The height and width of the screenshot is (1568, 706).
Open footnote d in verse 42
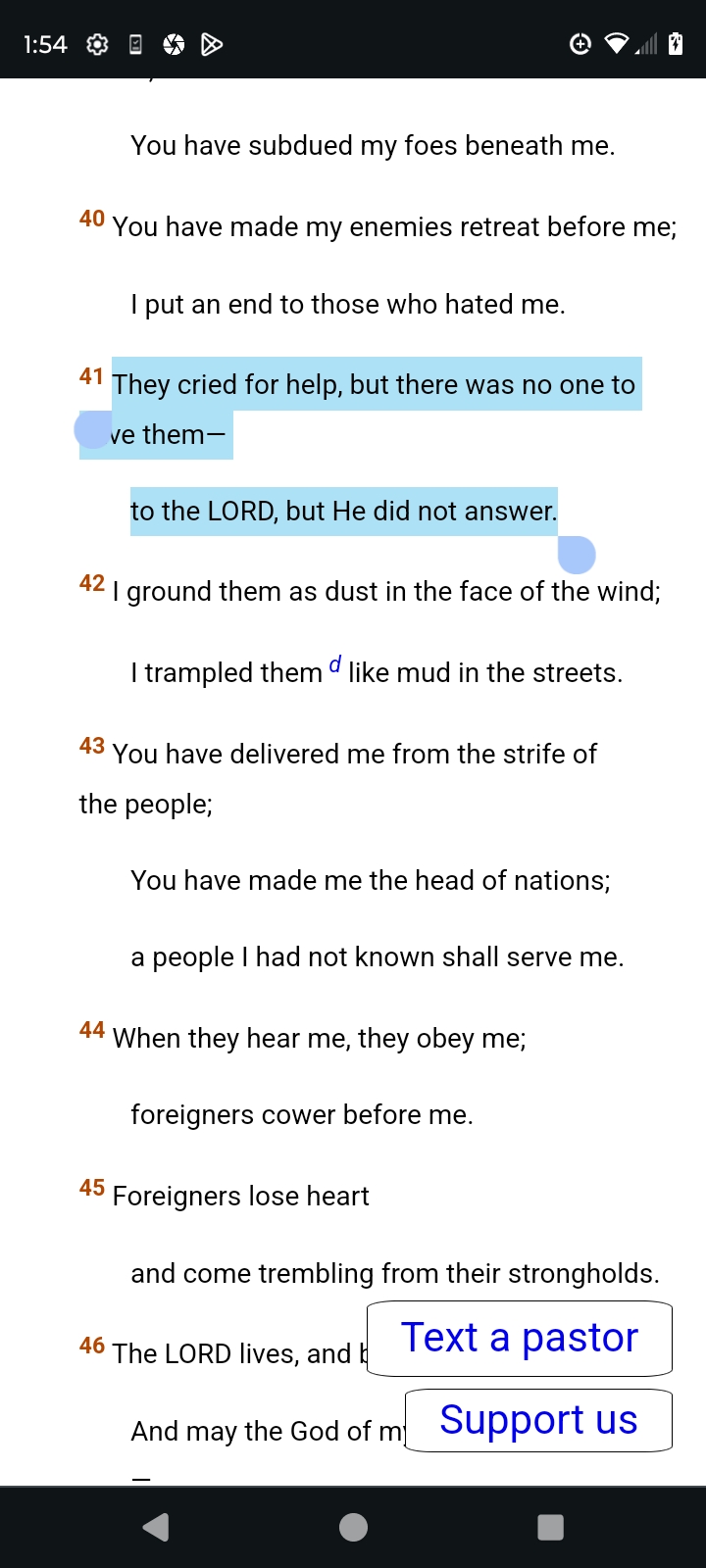click(335, 664)
